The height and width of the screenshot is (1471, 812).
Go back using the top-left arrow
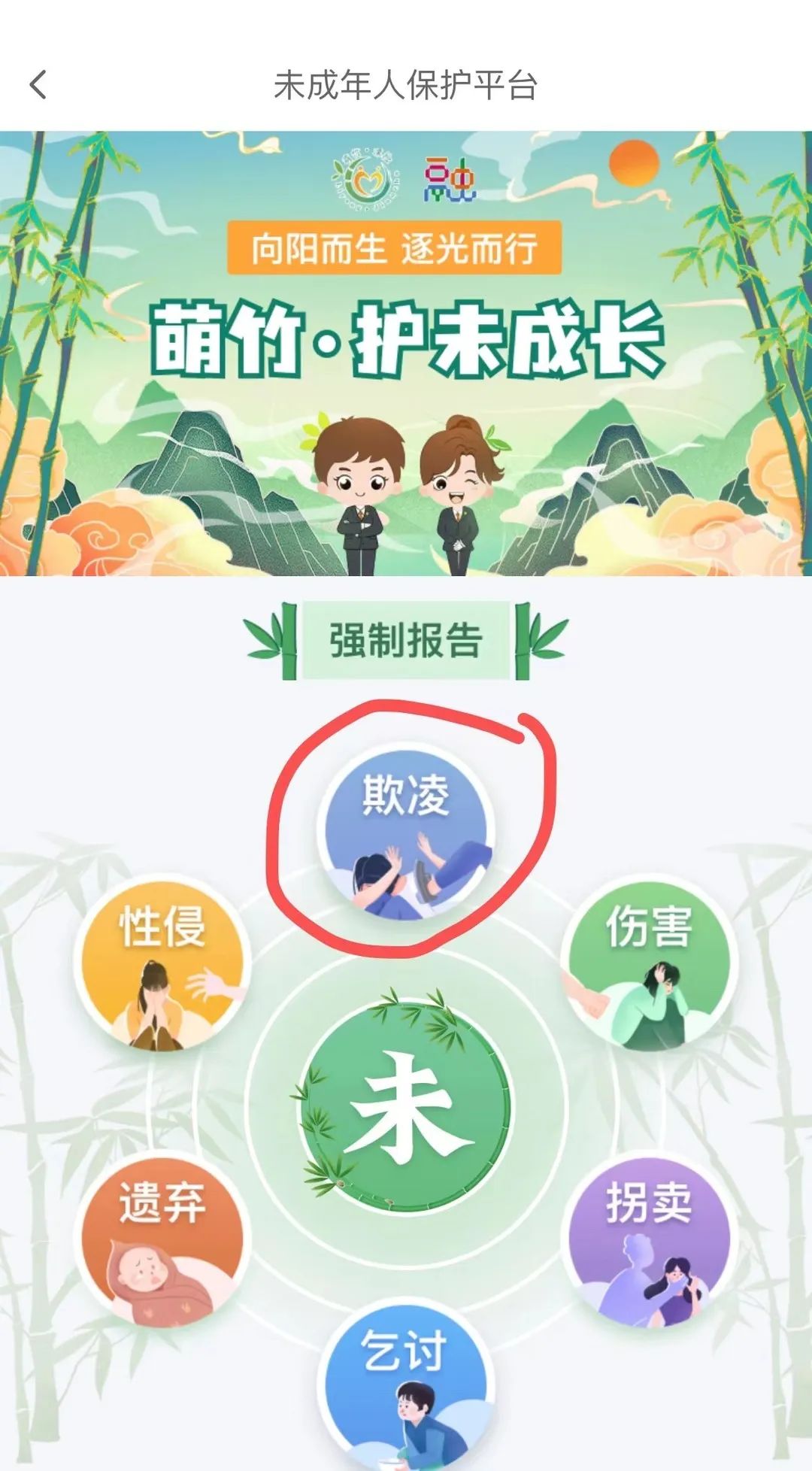click(x=38, y=85)
